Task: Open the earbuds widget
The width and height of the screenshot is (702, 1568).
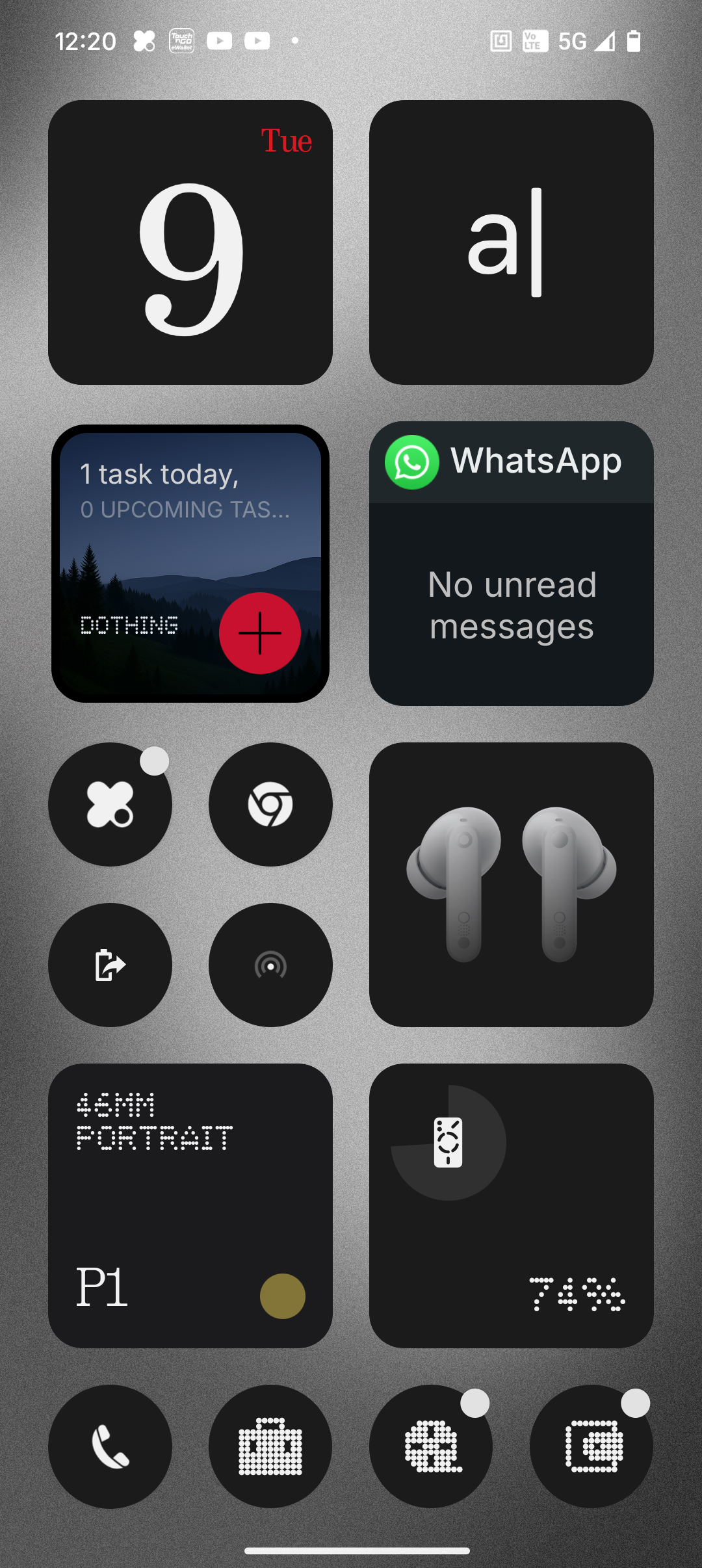Action: (511, 884)
